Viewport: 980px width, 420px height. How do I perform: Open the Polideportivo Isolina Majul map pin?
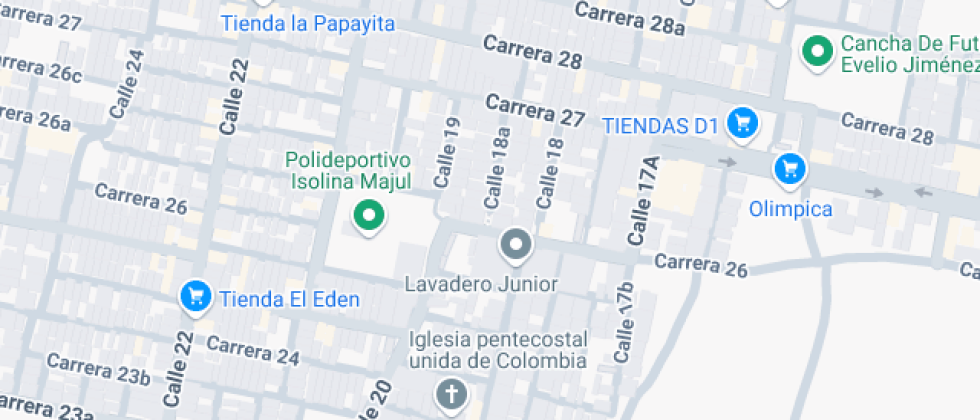click(x=369, y=215)
